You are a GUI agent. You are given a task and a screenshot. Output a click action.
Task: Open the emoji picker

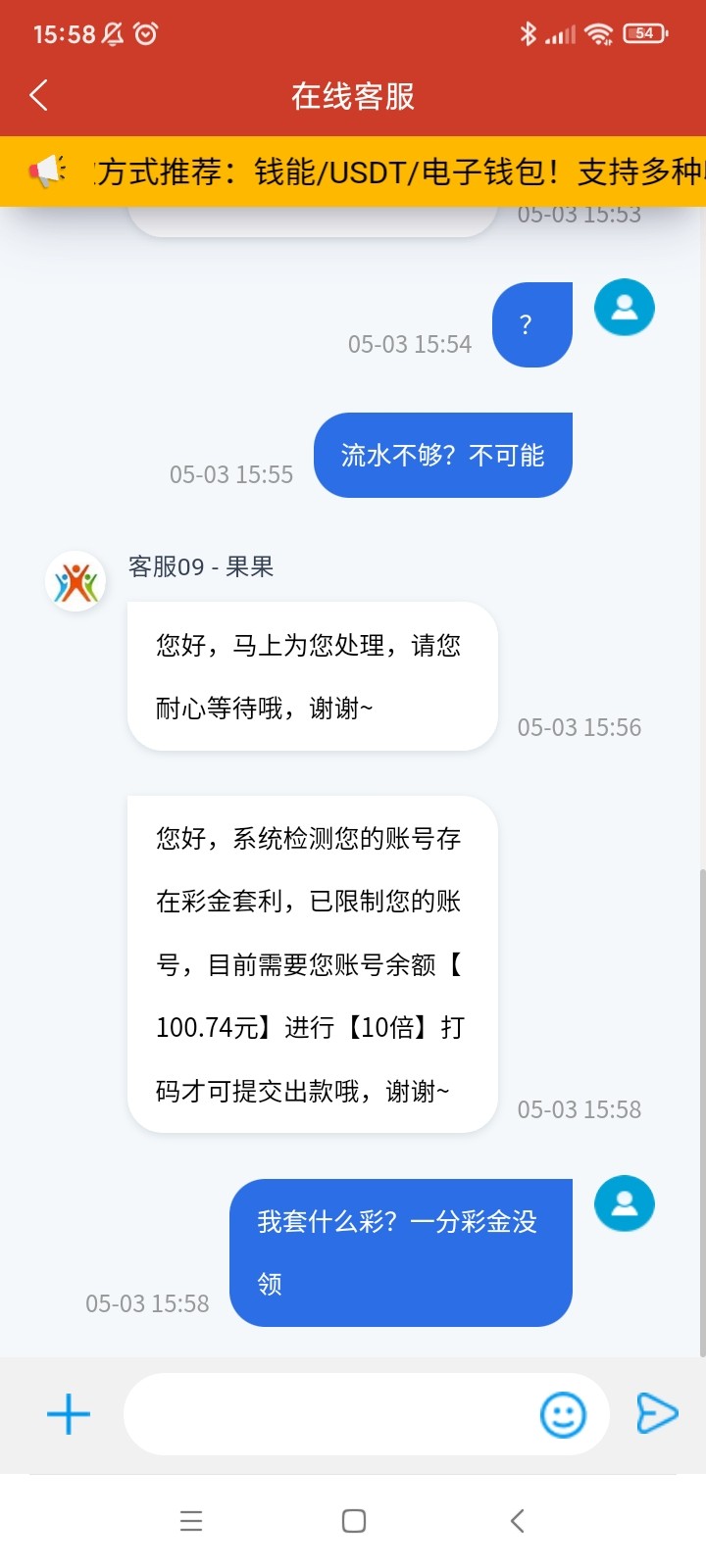pyautogui.click(x=563, y=1414)
